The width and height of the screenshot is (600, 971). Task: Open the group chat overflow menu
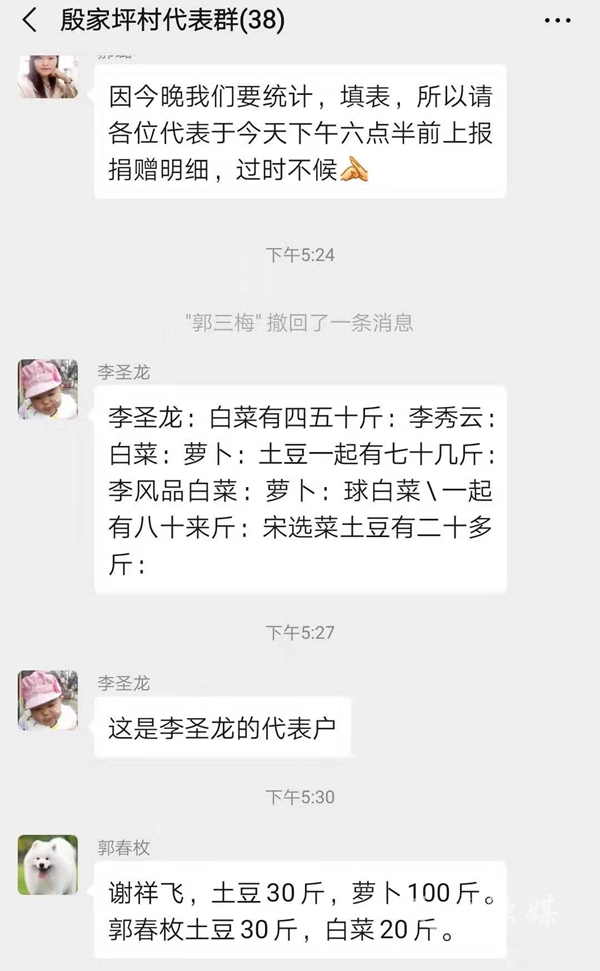[x=557, y=20]
